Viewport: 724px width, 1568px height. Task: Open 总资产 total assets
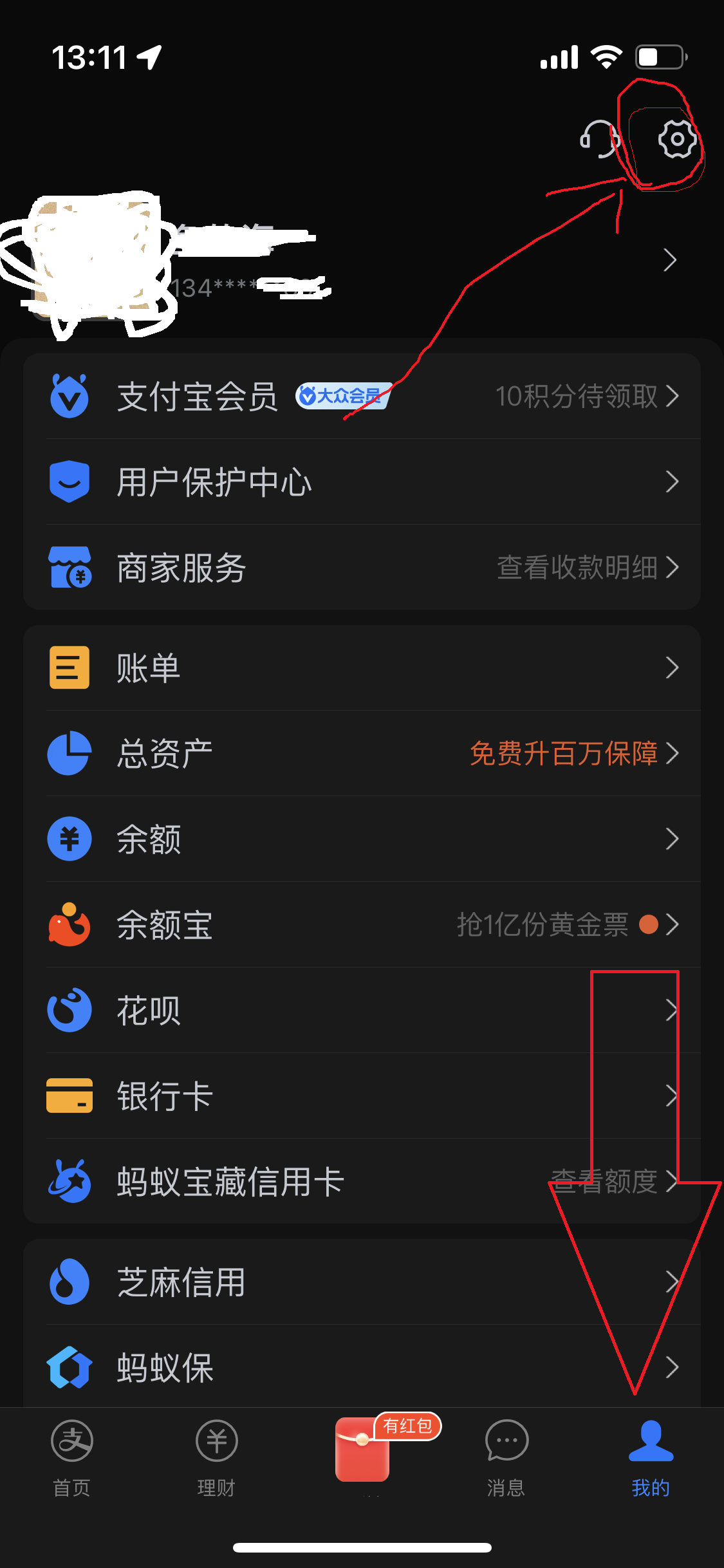point(362,753)
